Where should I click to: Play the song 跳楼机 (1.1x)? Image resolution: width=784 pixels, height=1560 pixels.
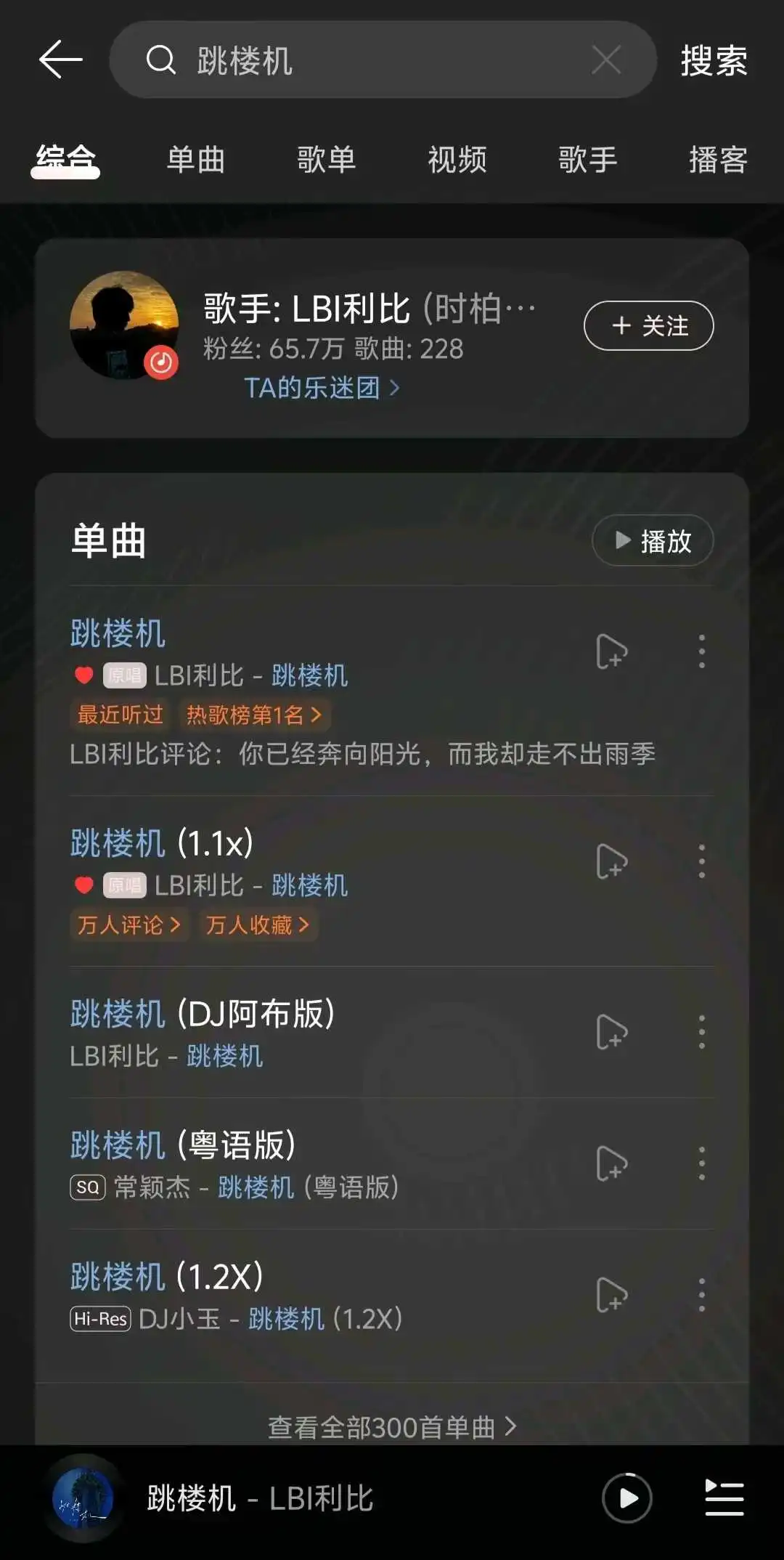coord(162,843)
